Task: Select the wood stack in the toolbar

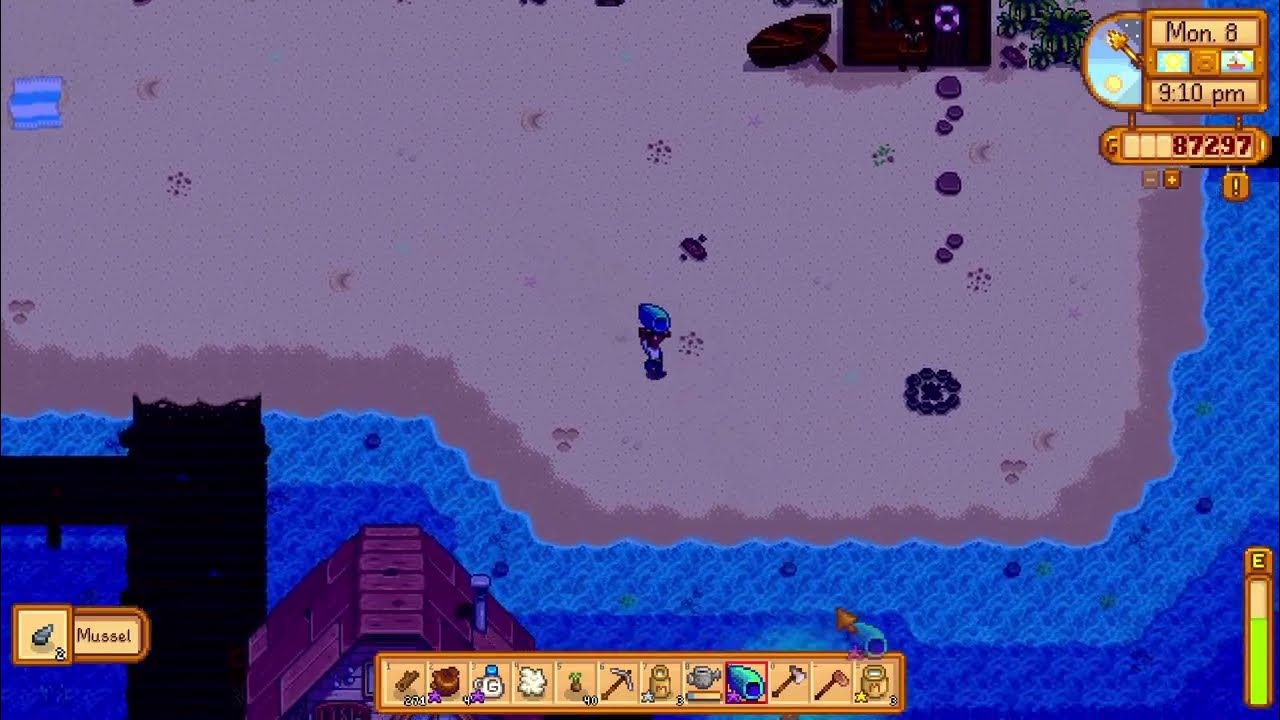Action: (x=406, y=683)
